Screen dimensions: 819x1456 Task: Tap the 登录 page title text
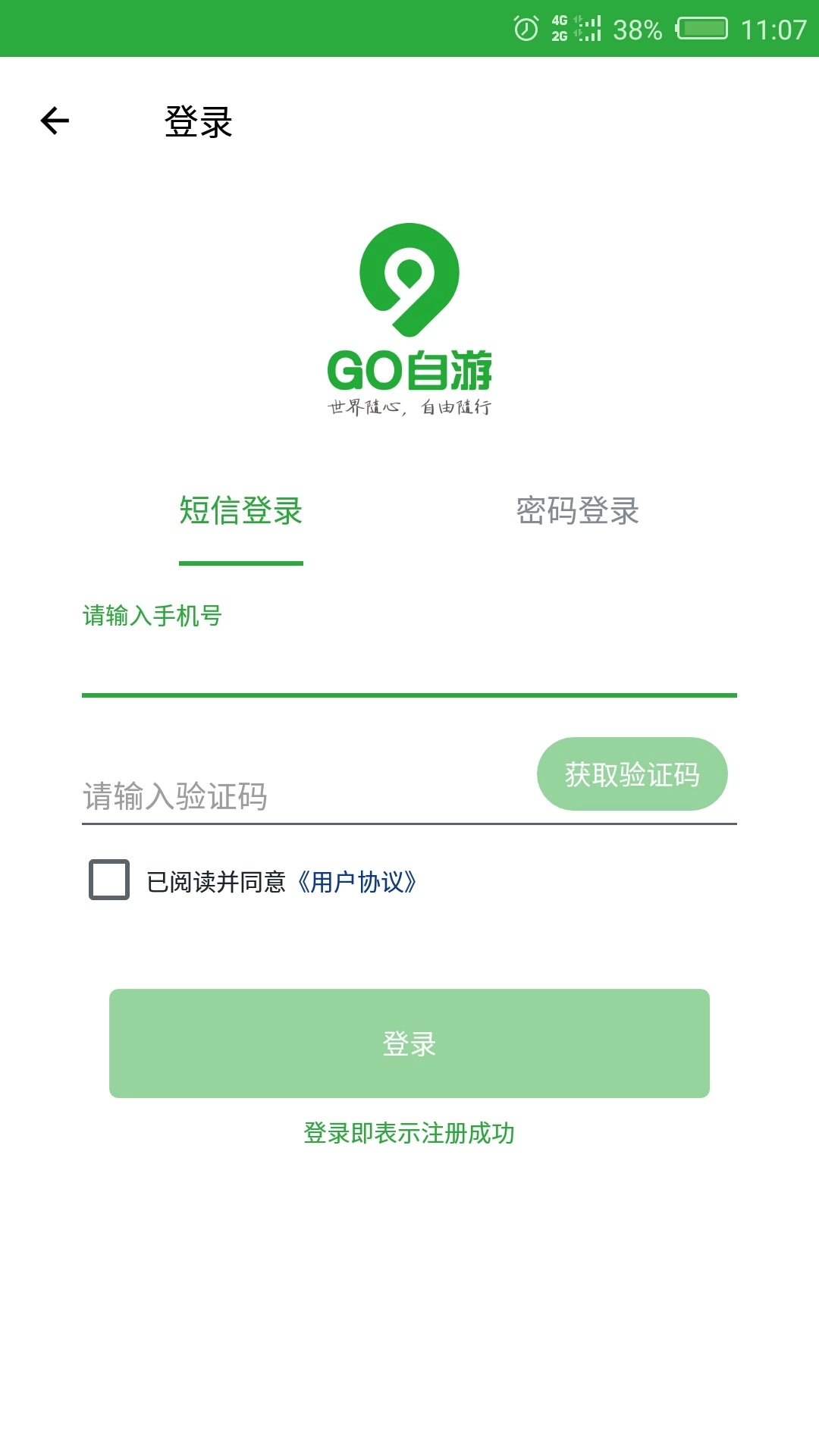tap(197, 121)
